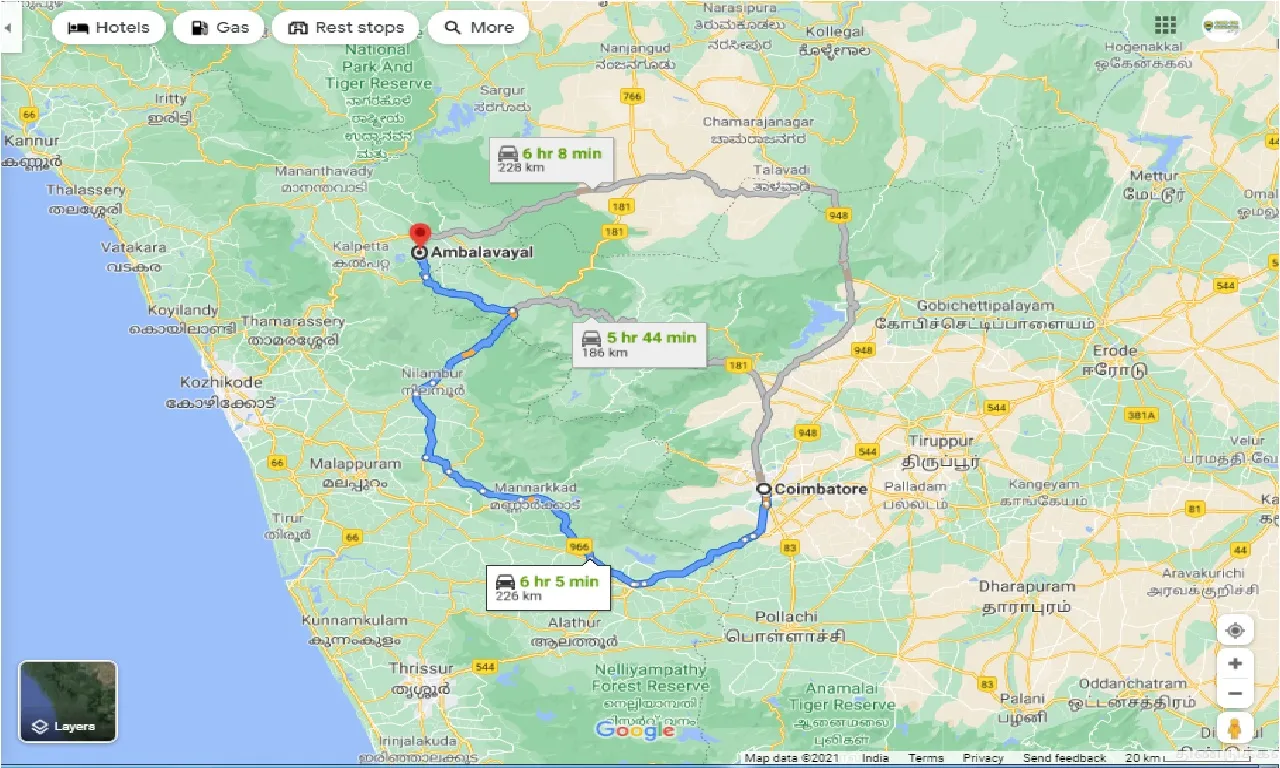Screen dimensions: 1280x768
Task: Open the Terms link
Action: [925, 758]
